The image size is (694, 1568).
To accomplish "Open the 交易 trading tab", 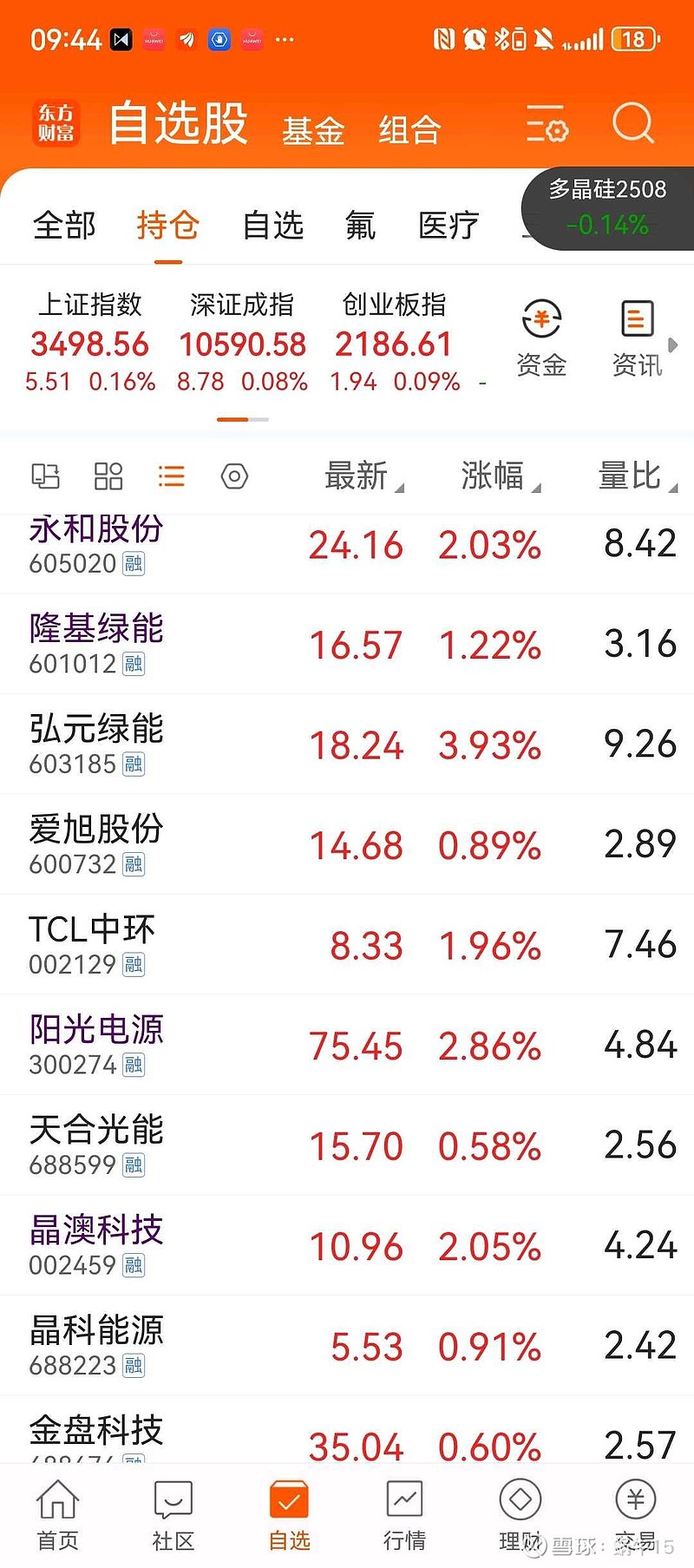I will click(x=636, y=1516).
